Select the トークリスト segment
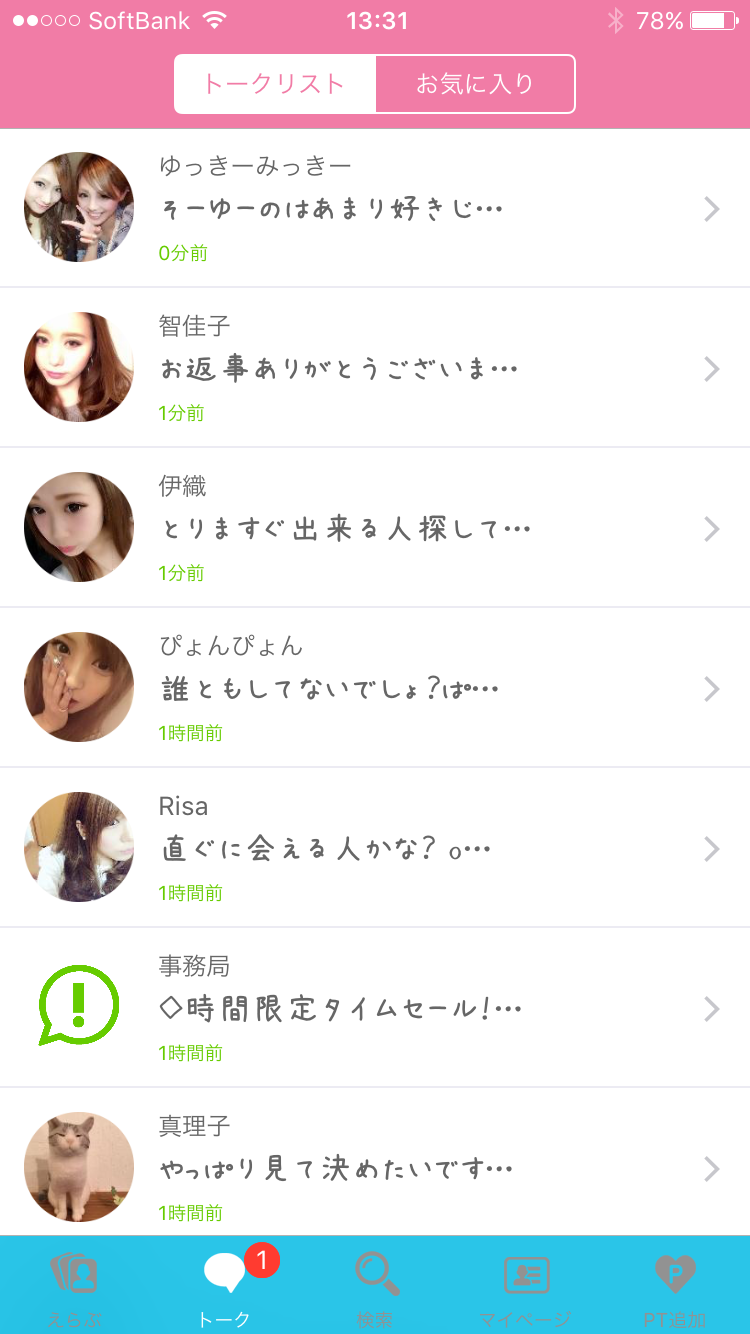The height and width of the screenshot is (1334, 750). click(x=275, y=84)
